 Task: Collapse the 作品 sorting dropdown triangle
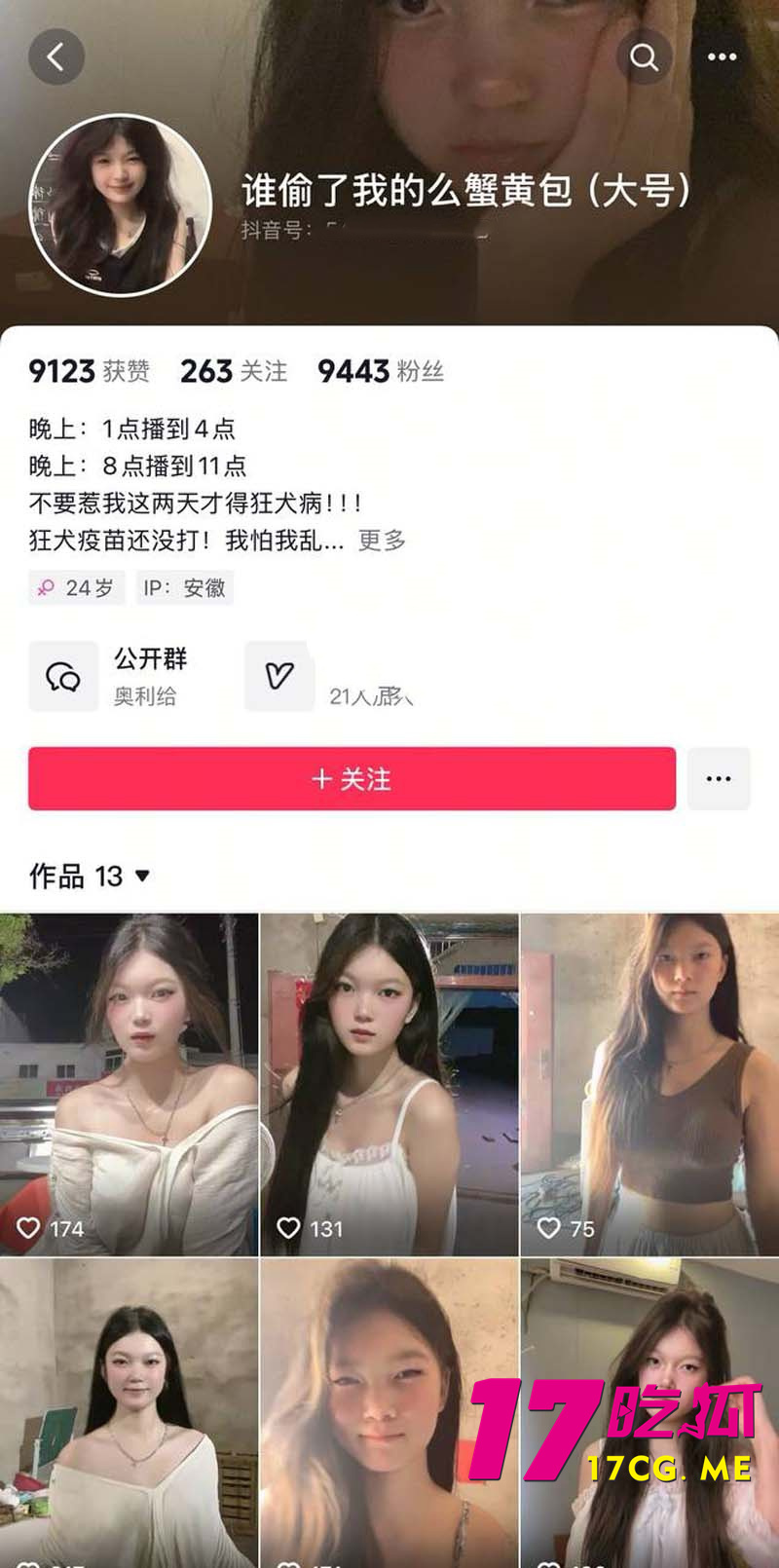tap(144, 877)
